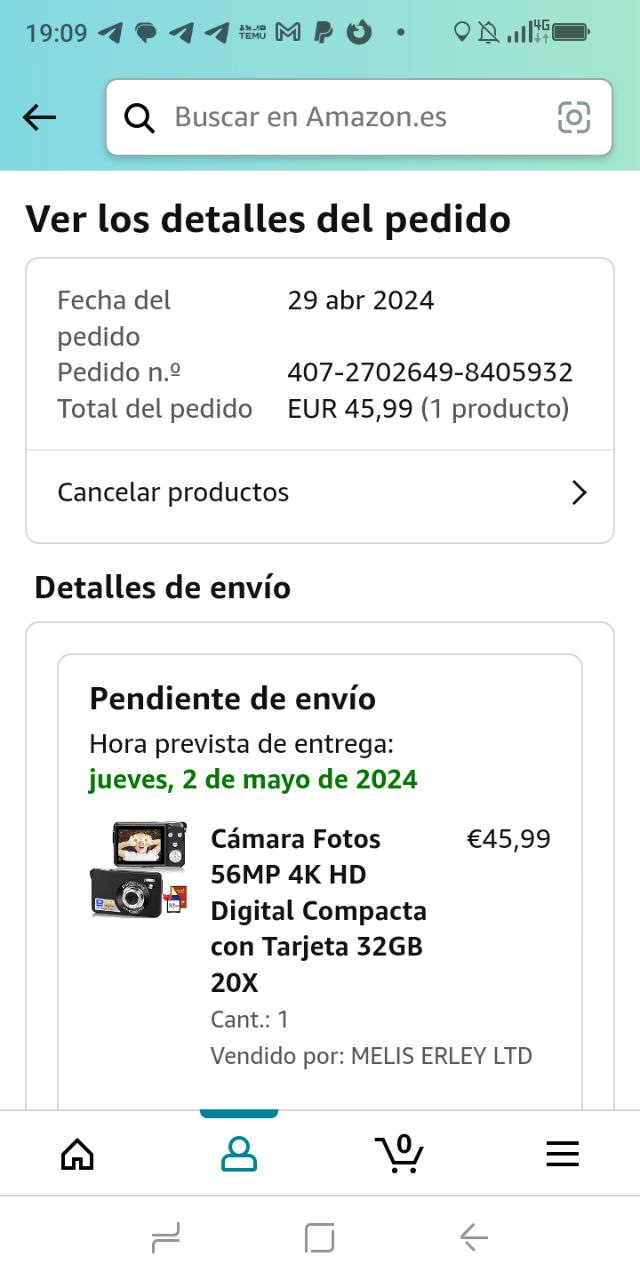Go back using the top arrow
This screenshot has width=640, height=1280.
[40, 117]
